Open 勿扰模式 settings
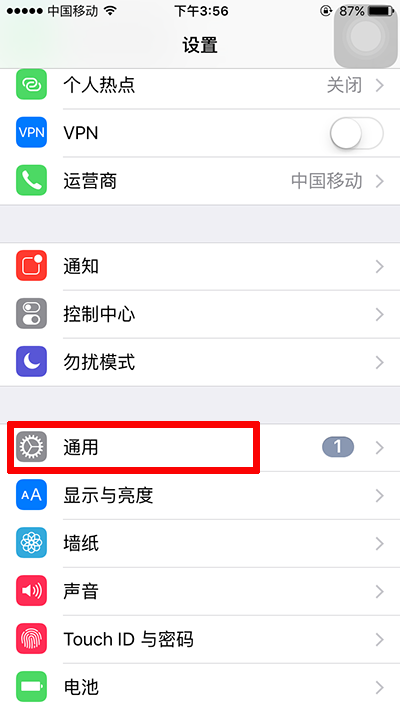 click(x=200, y=362)
